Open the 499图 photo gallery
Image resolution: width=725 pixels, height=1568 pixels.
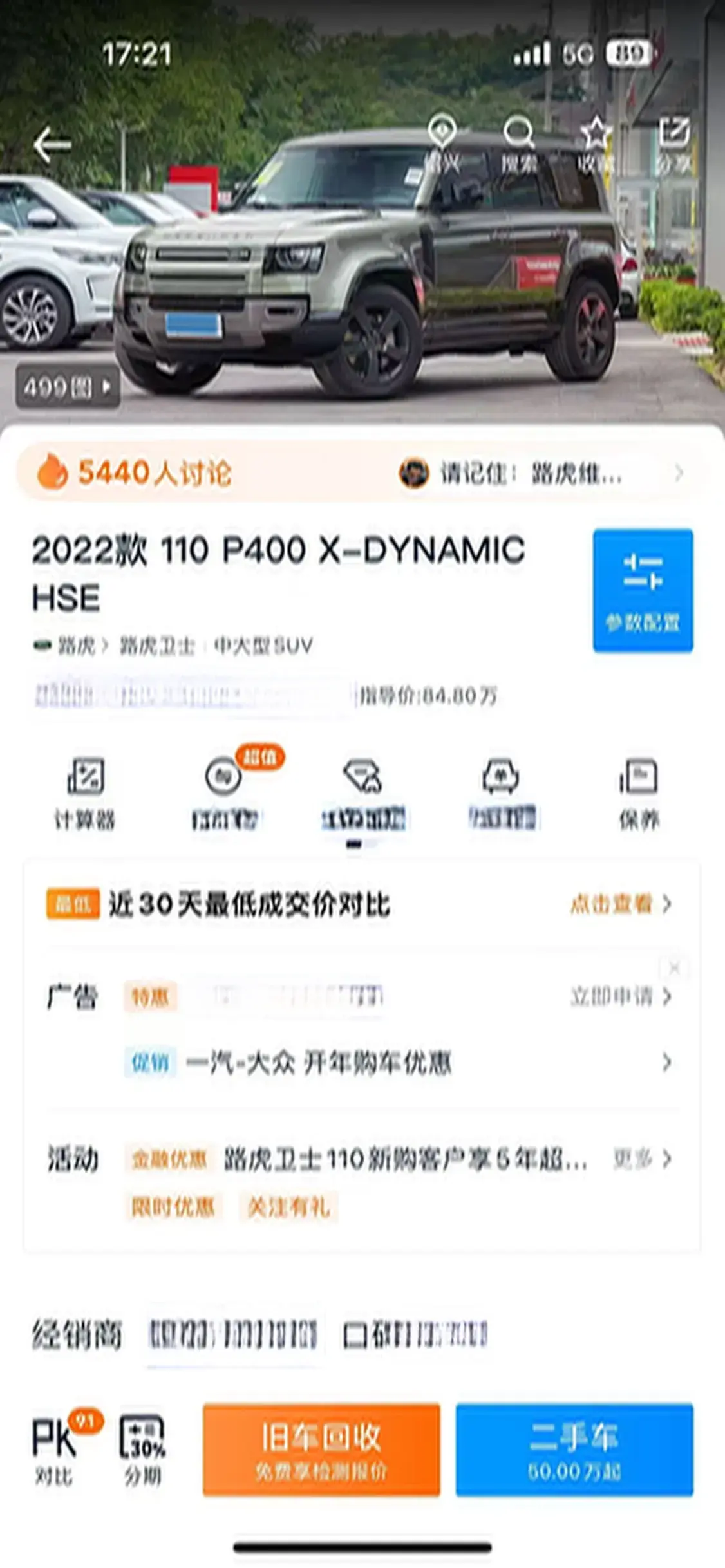[x=68, y=387]
